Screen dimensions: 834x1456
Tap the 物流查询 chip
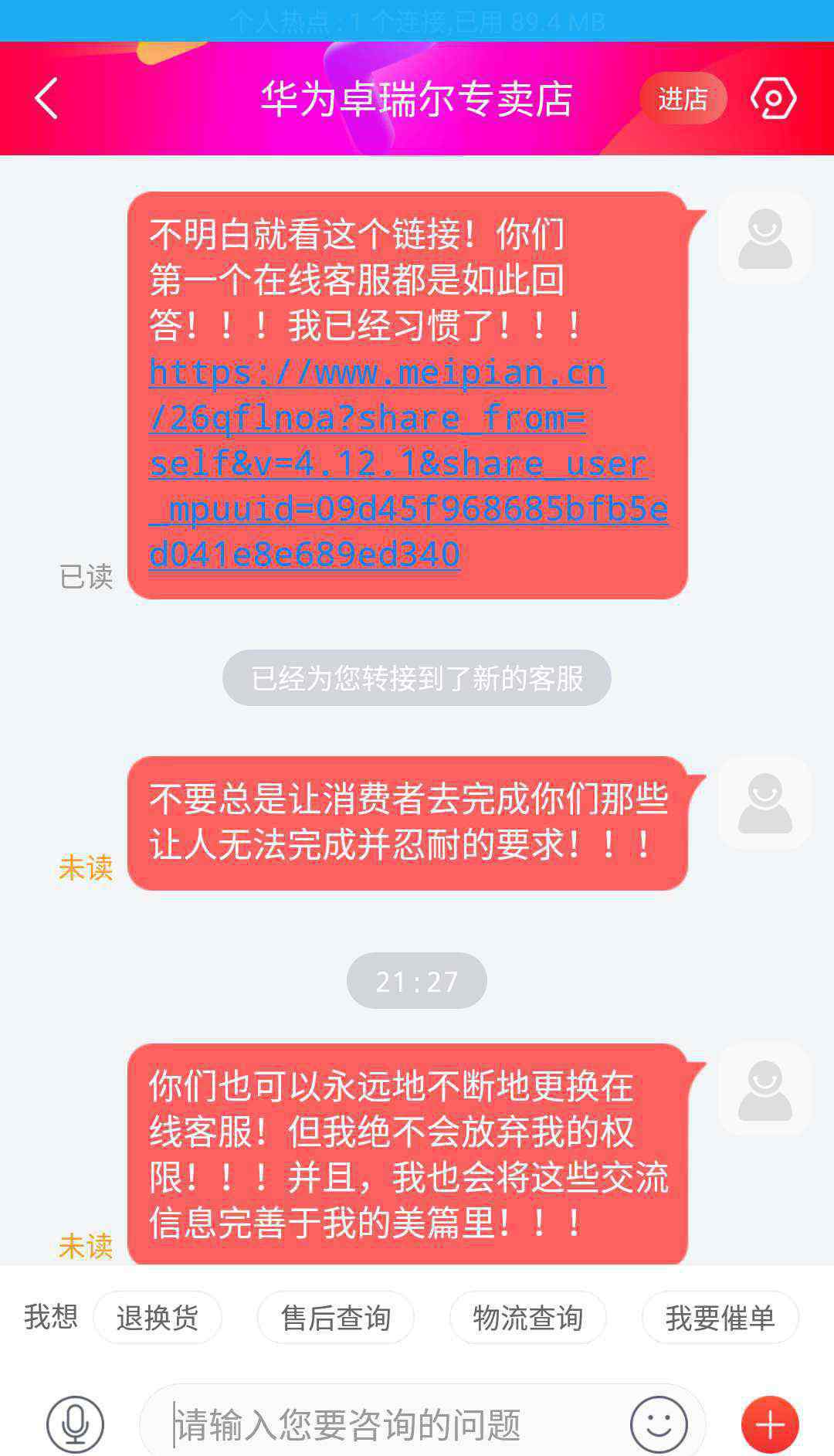click(527, 1318)
